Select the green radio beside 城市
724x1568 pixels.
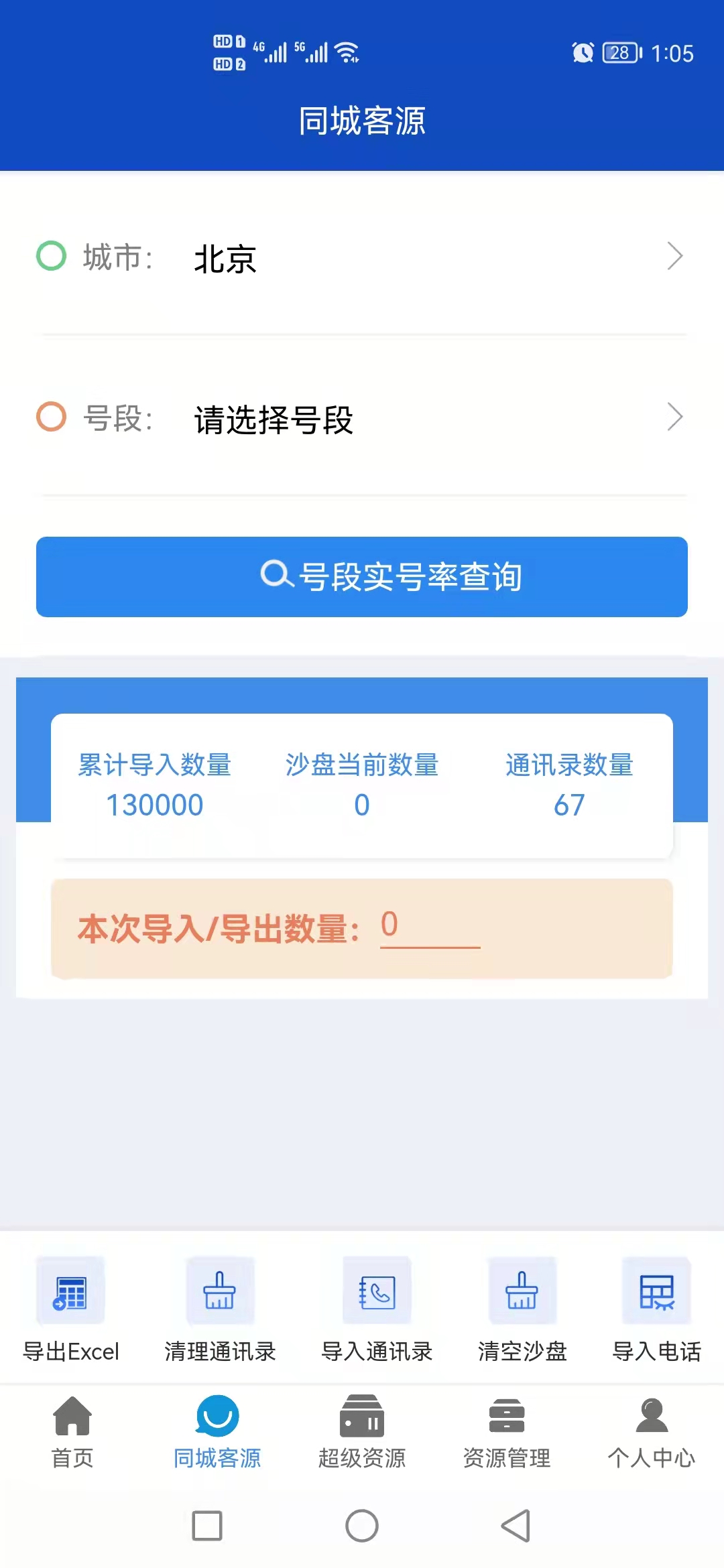[x=51, y=255]
